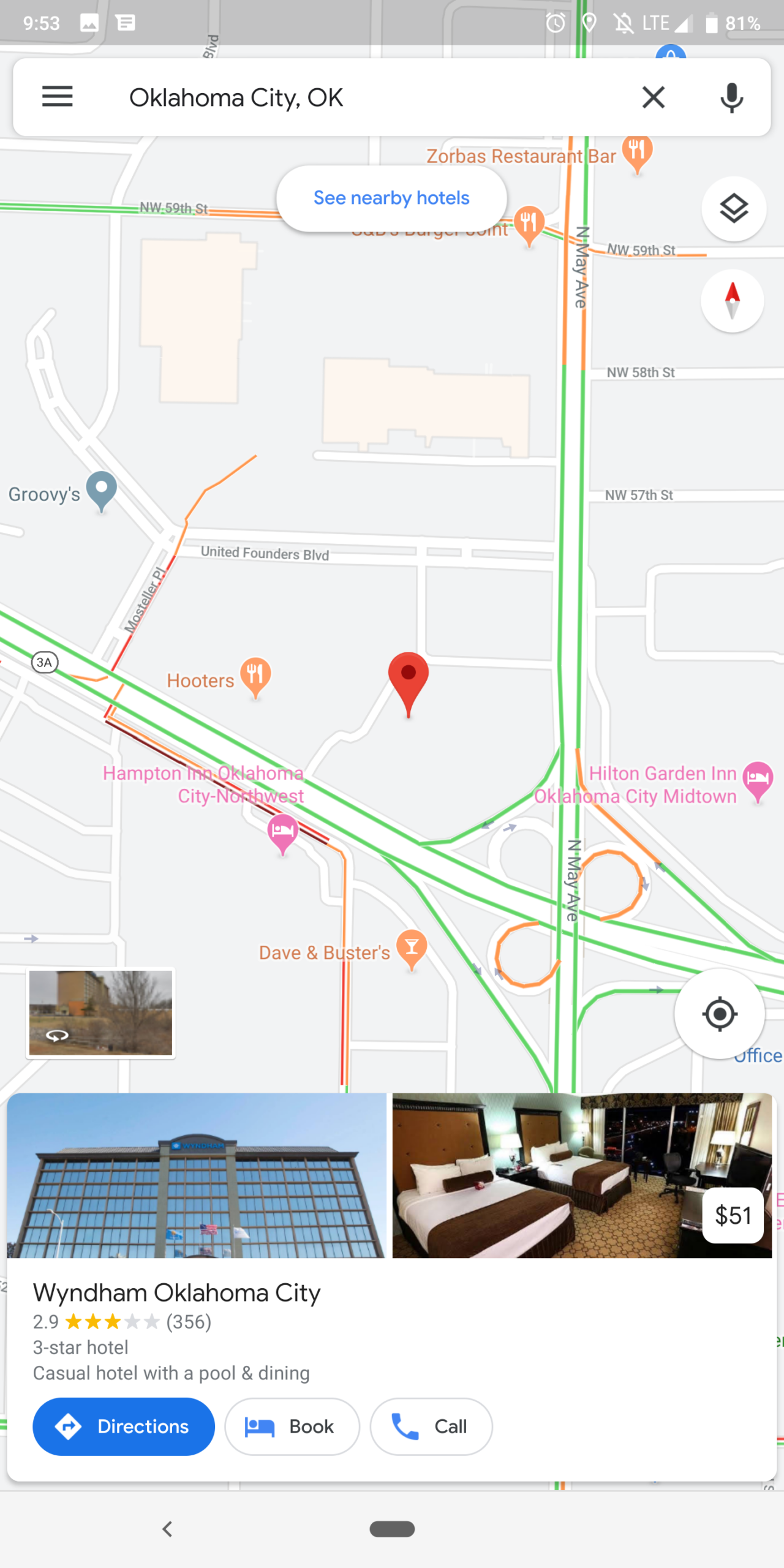
Task: Start a voice search with the microphone
Action: pos(733,96)
